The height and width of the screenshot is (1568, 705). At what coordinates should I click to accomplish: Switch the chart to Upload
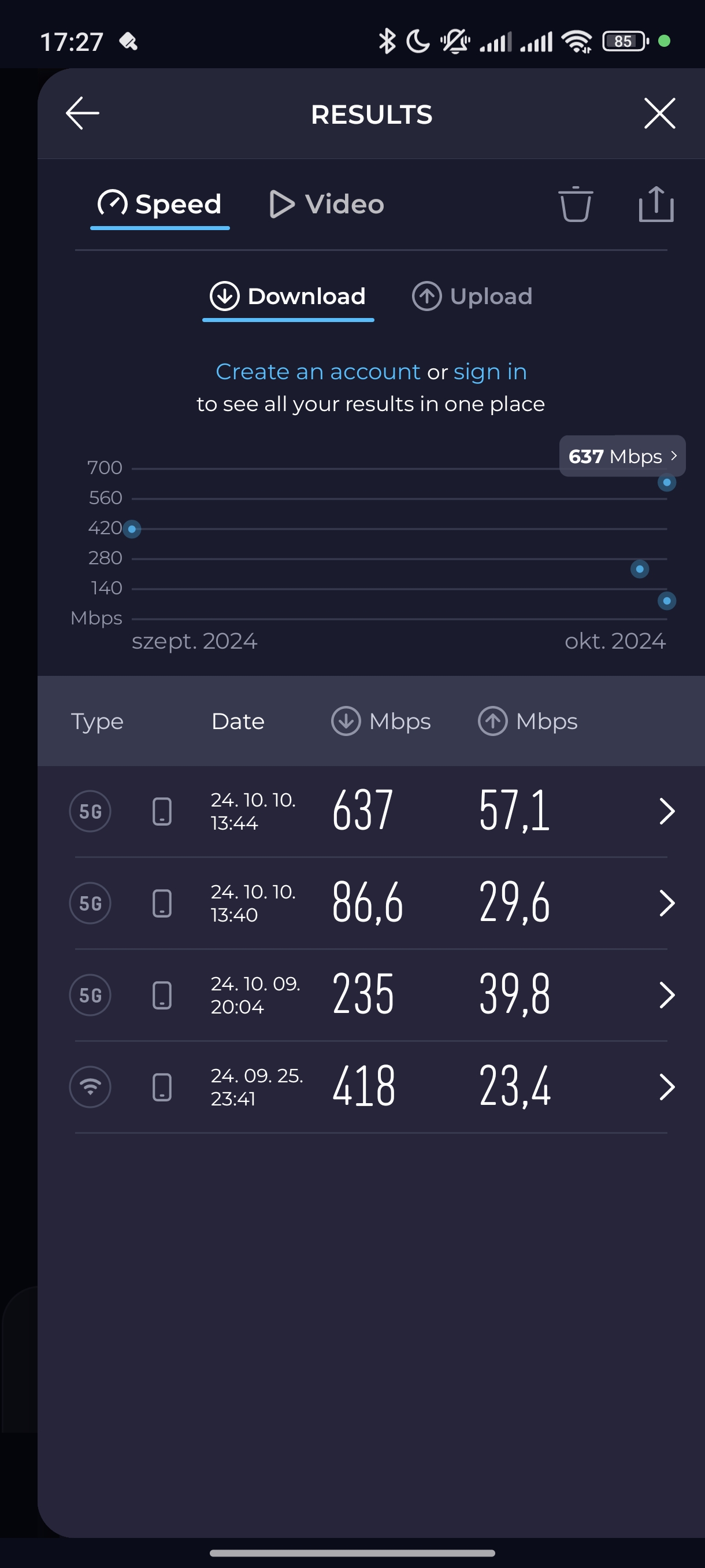(472, 297)
